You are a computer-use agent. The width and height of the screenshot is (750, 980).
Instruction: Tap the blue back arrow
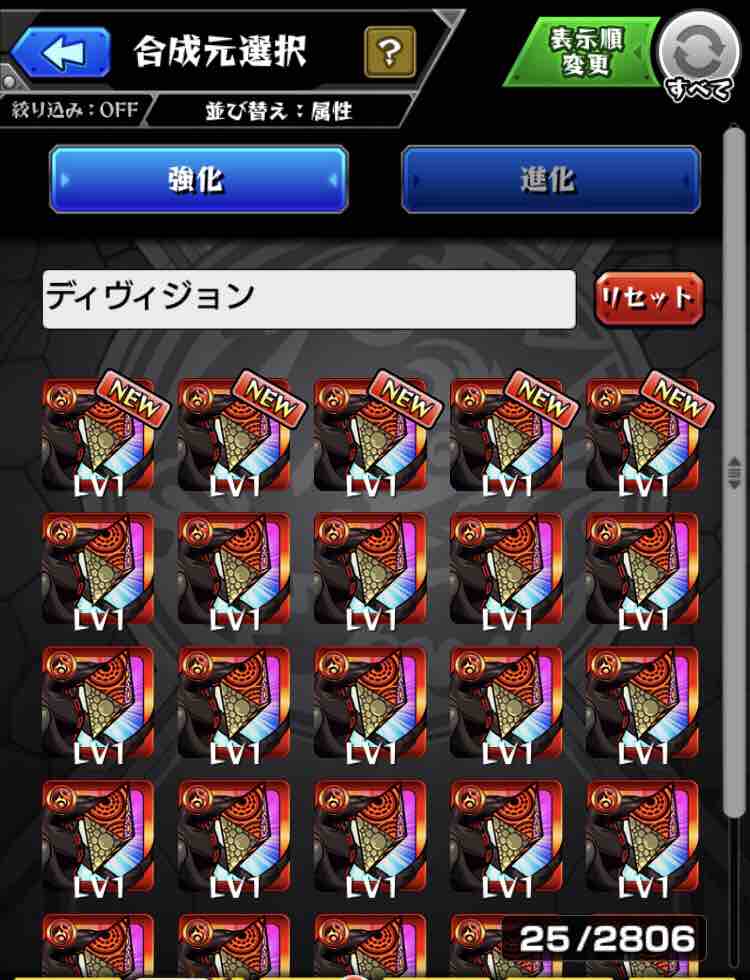pos(65,52)
